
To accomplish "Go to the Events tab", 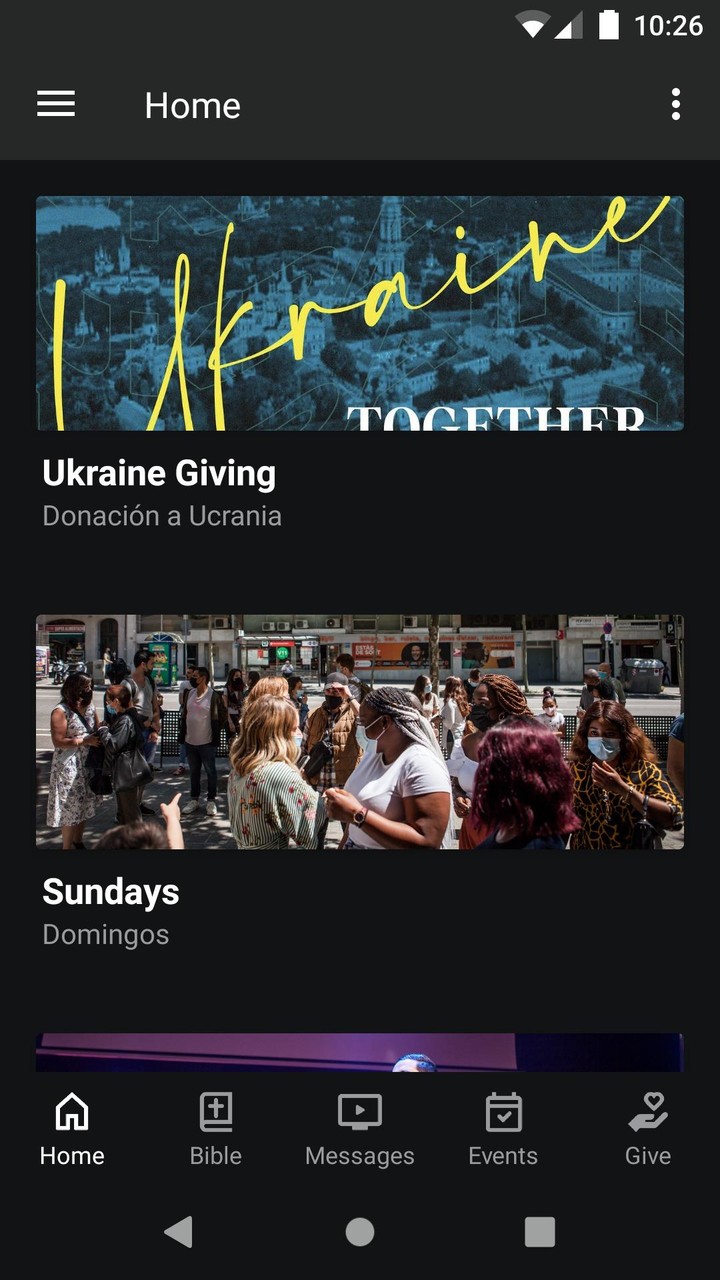I will pyautogui.click(x=503, y=1130).
